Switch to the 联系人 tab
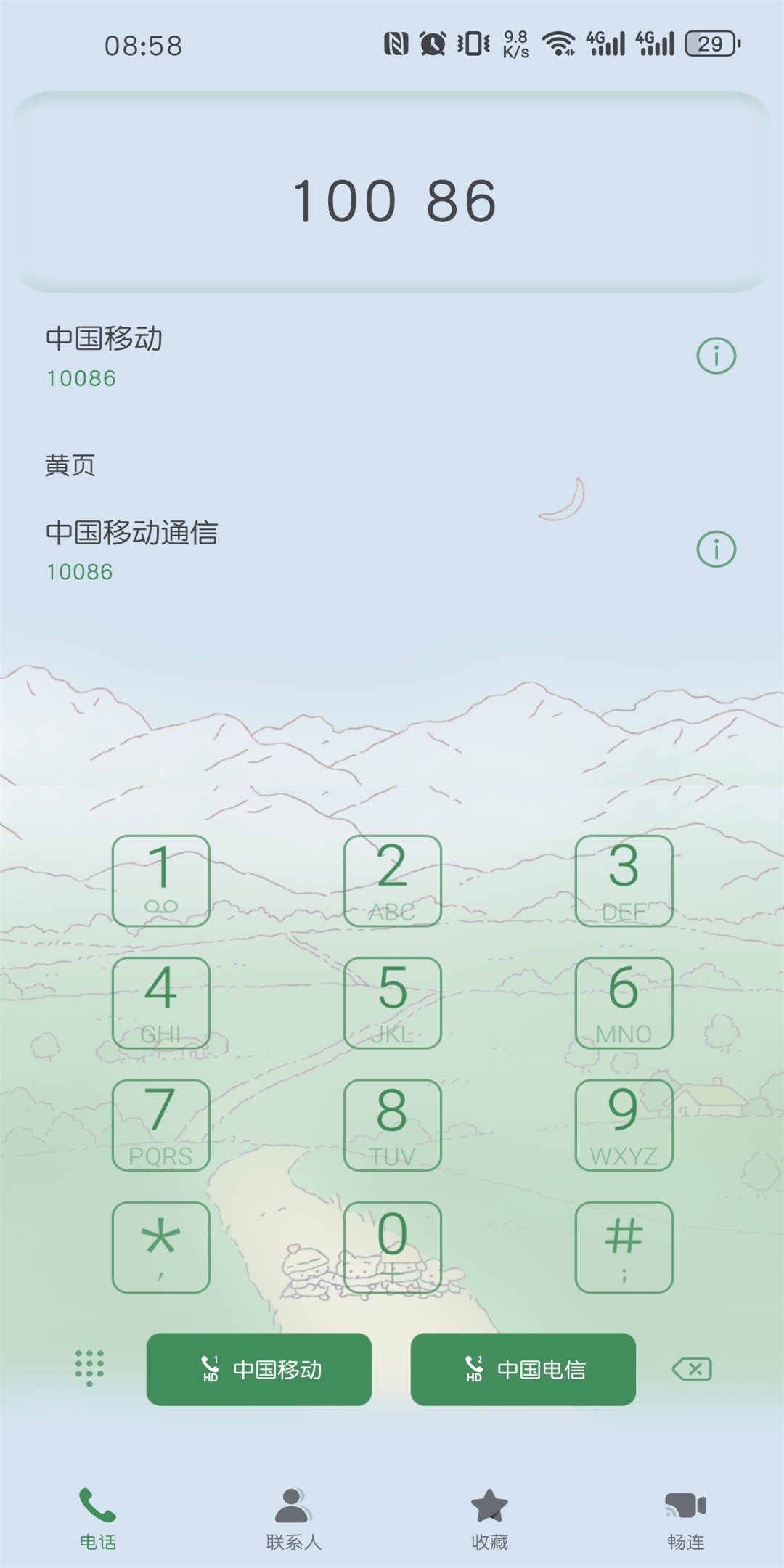 (293, 1519)
